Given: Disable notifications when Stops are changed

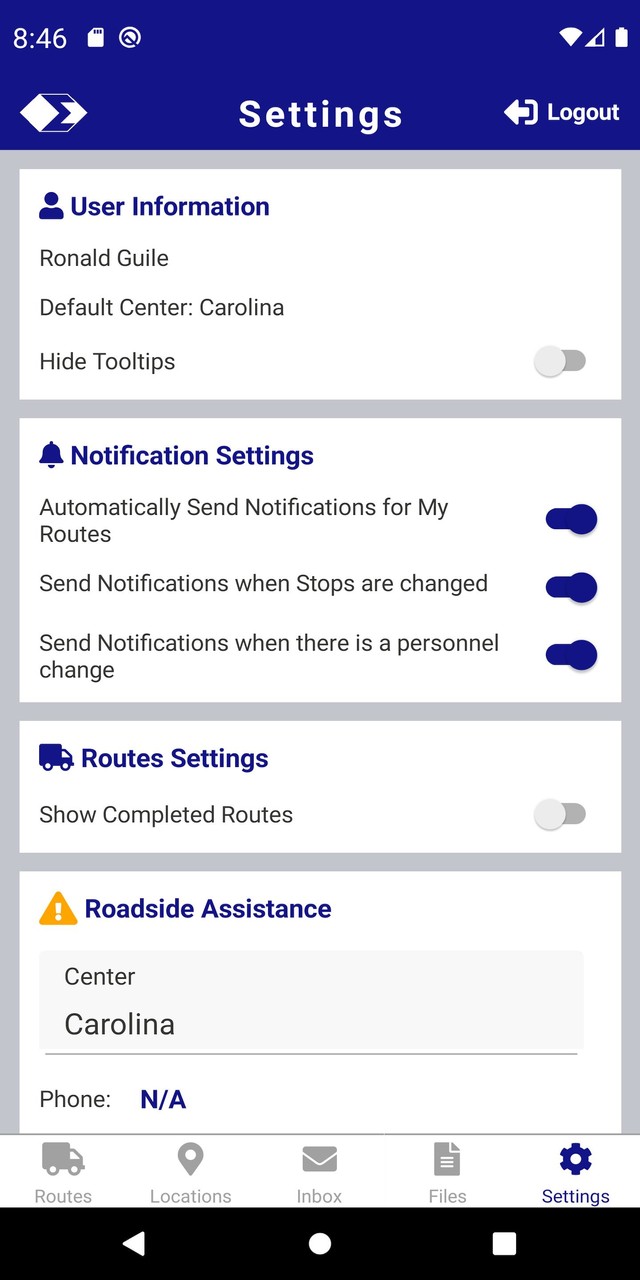Looking at the screenshot, I should 571,587.
